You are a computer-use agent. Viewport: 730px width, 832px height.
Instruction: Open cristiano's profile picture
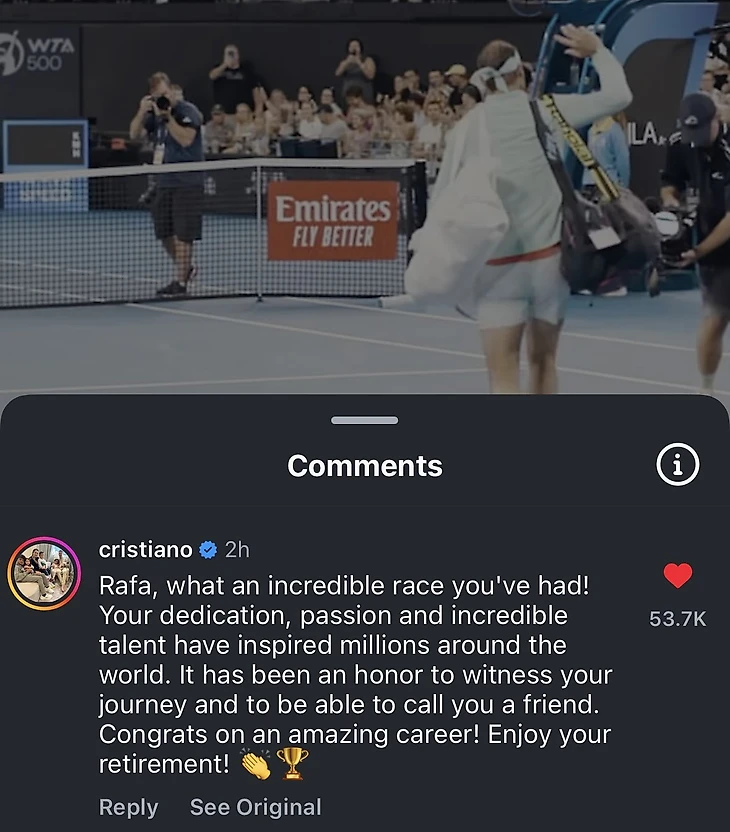point(43,573)
